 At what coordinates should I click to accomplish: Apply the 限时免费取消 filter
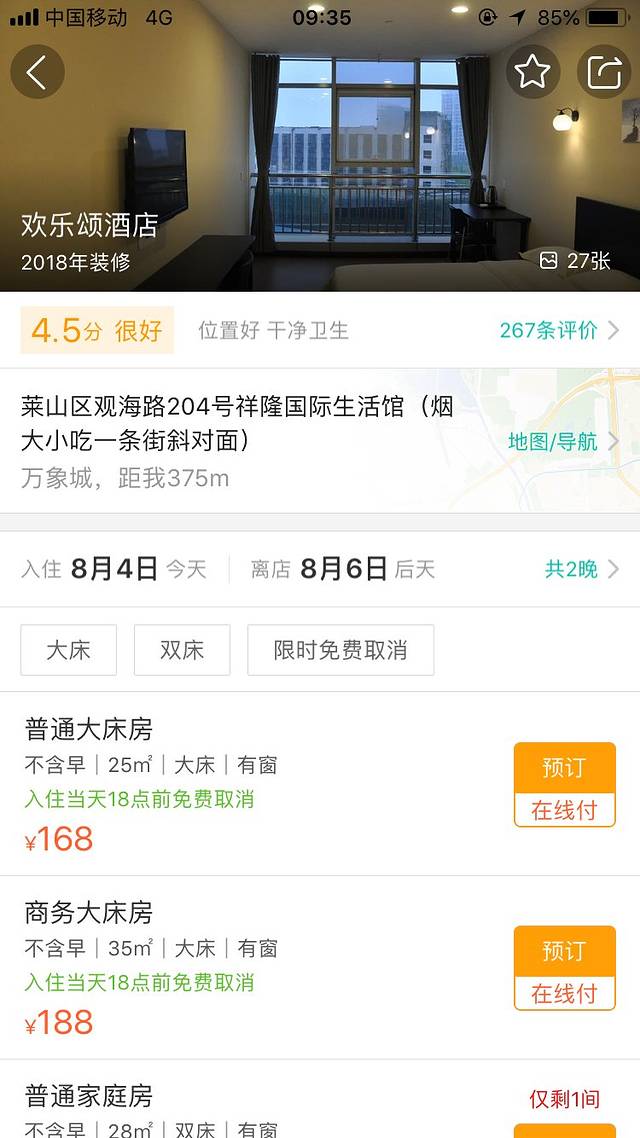point(340,650)
